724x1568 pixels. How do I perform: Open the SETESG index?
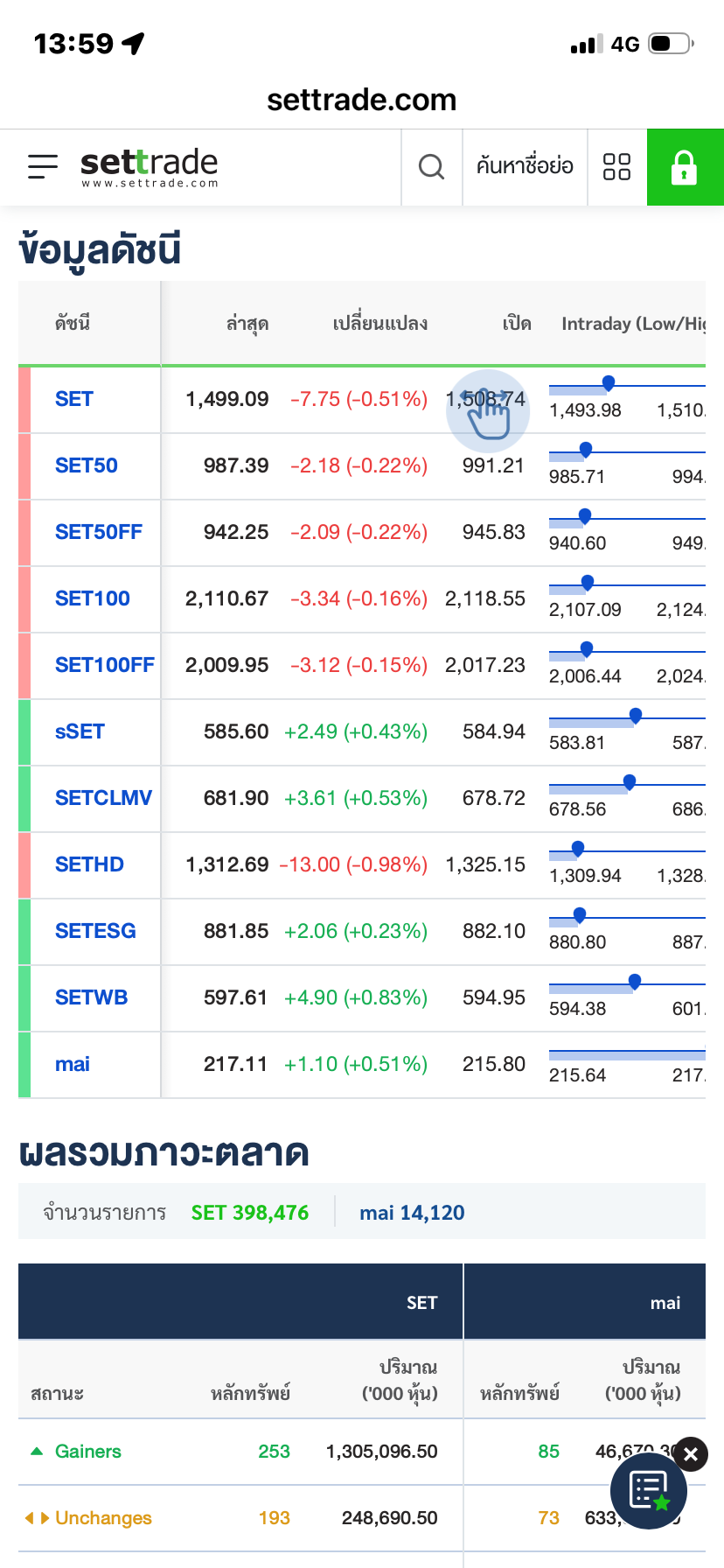(95, 931)
